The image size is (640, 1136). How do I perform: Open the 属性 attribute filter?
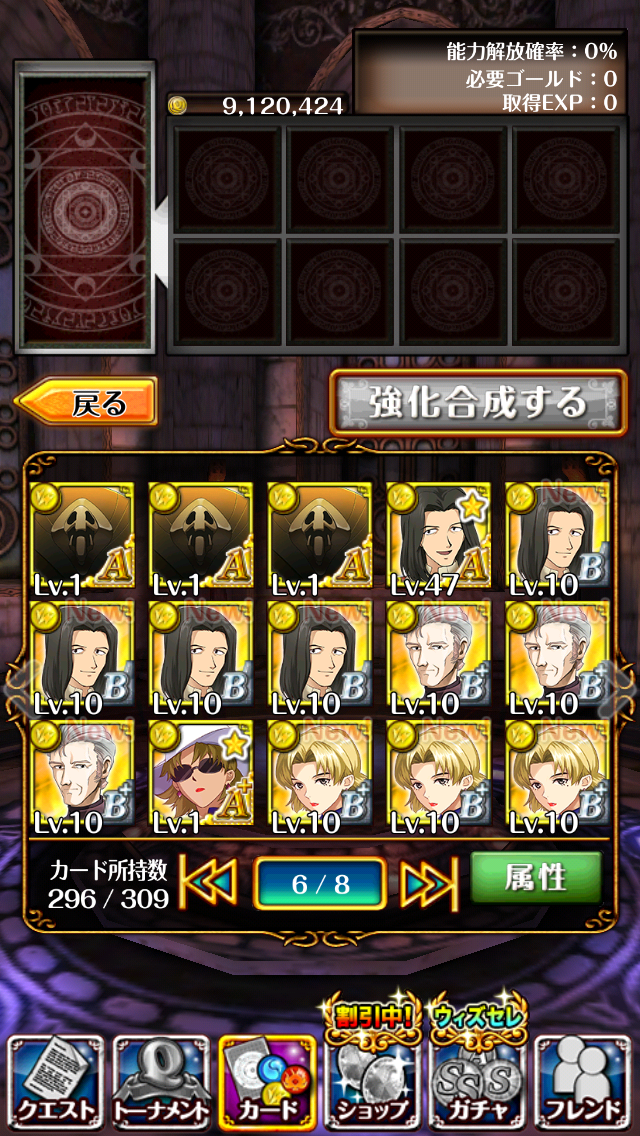pyautogui.click(x=536, y=877)
